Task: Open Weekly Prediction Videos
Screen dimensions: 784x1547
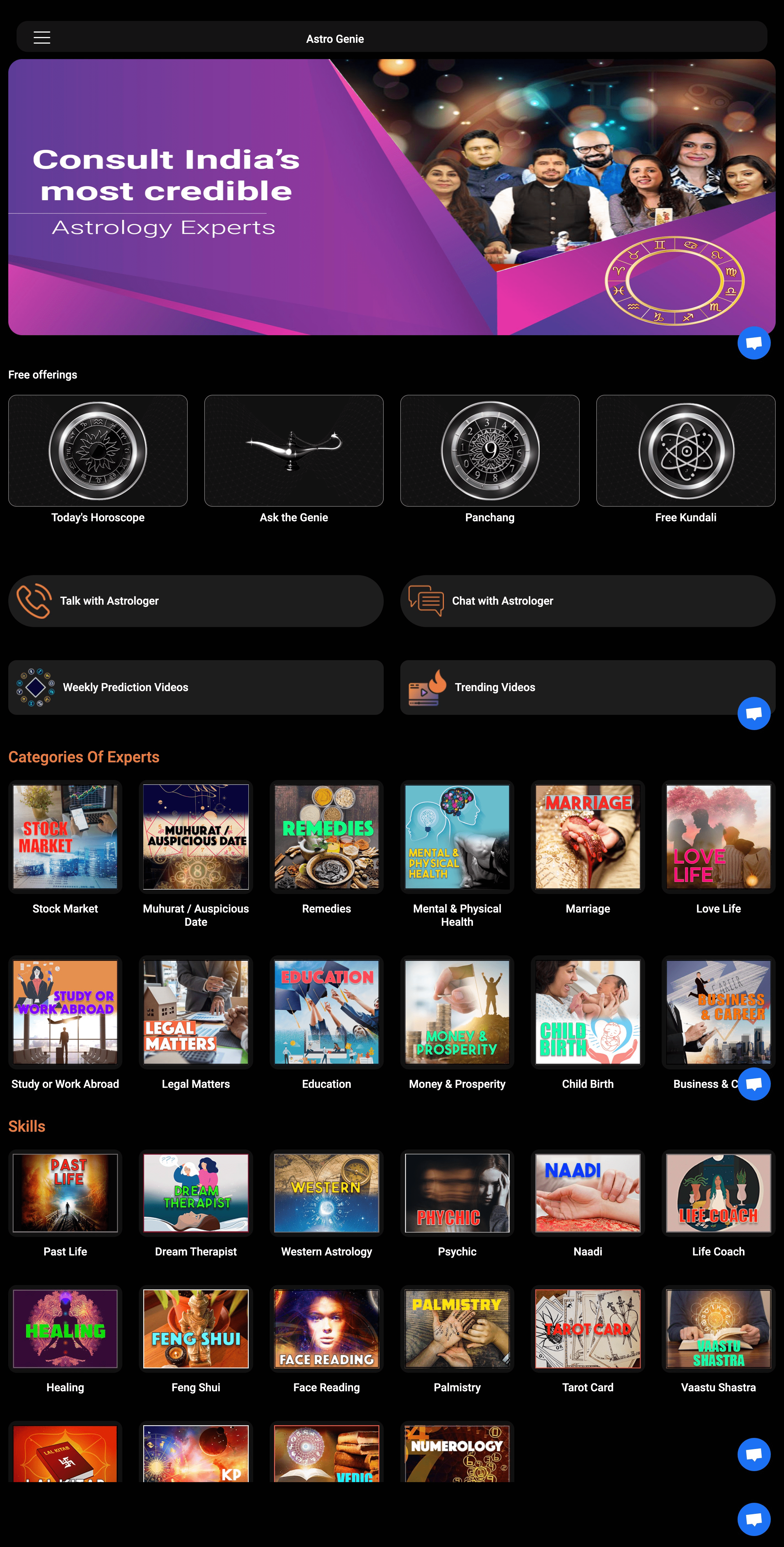Action: click(x=196, y=687)
